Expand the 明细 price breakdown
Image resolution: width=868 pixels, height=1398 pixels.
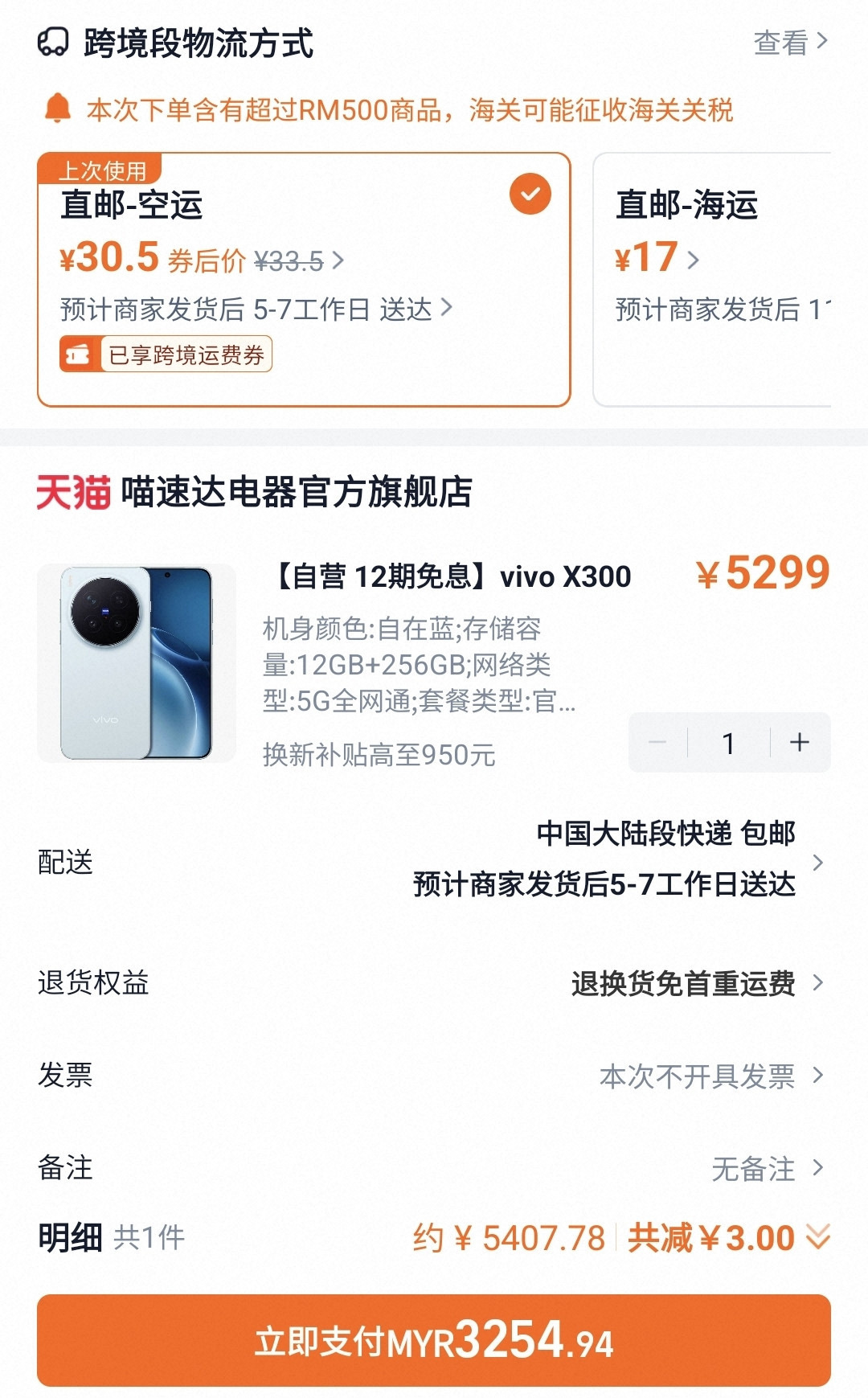(817, 1236)
